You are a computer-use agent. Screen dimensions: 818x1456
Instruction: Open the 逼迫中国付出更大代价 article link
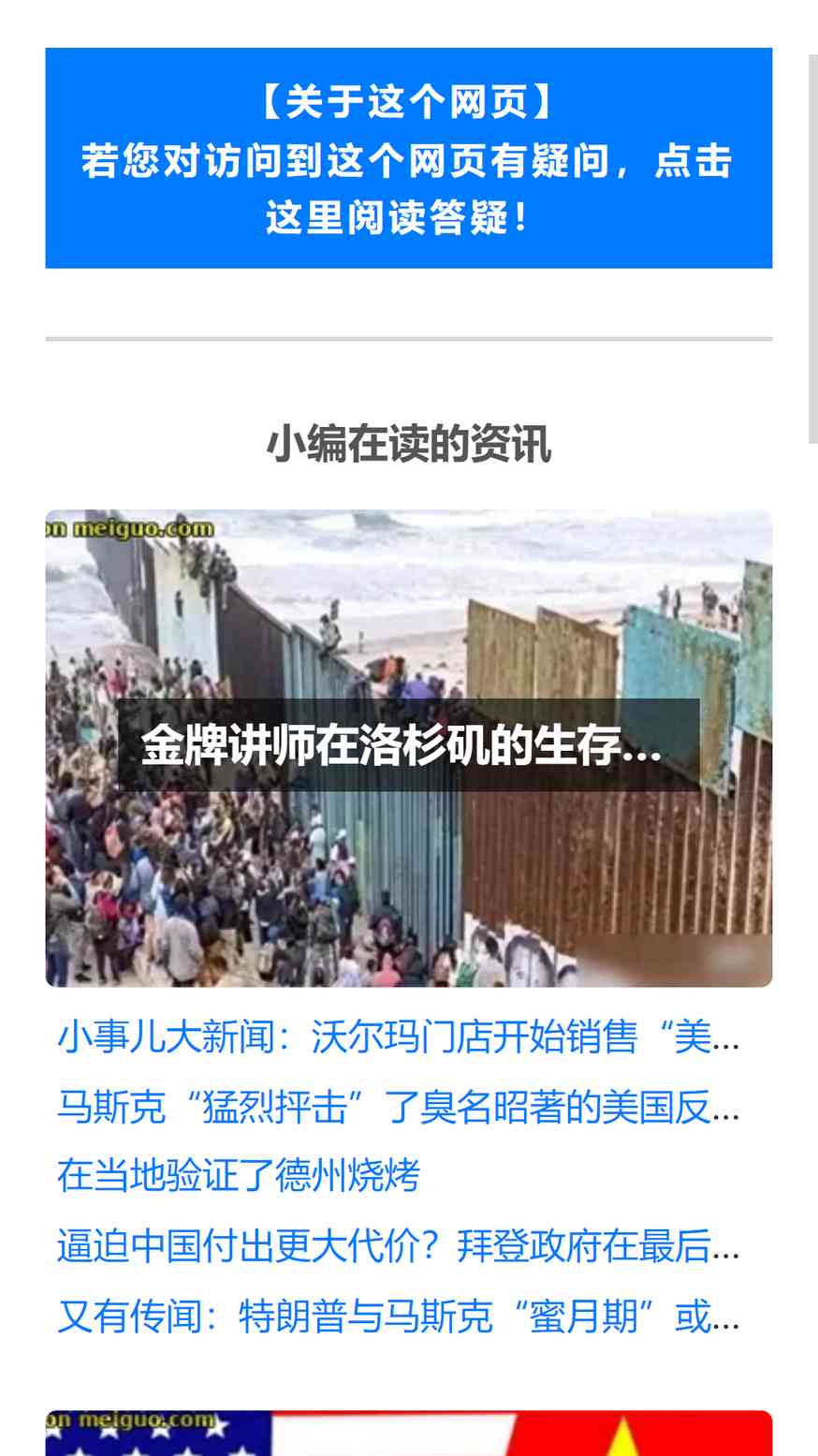coord(399,1246)
